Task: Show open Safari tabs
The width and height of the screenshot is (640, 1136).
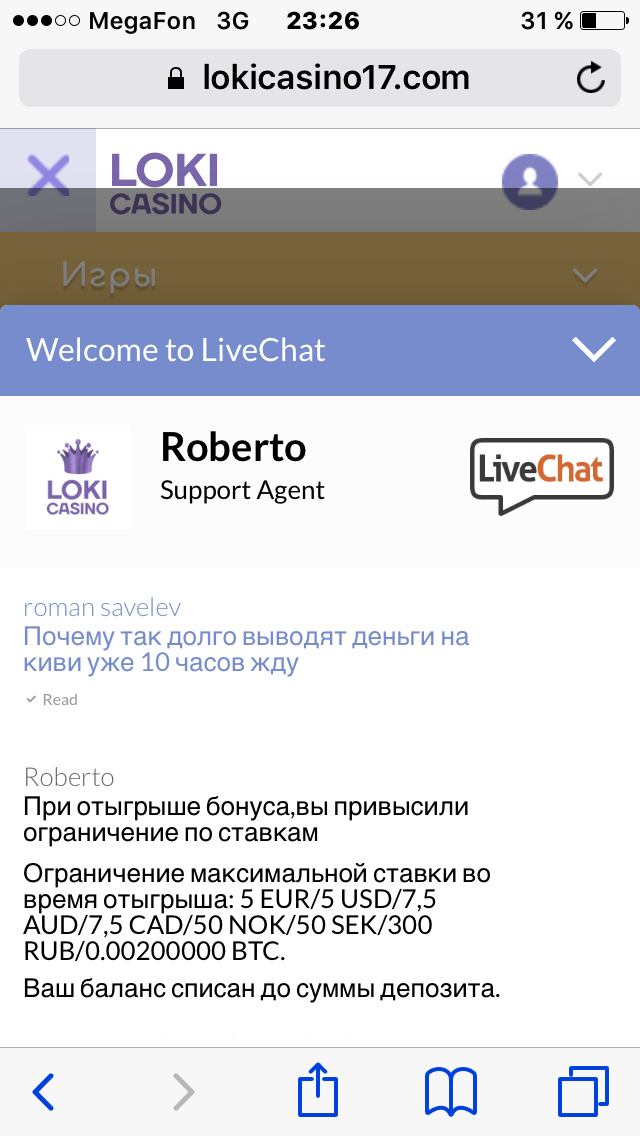Action: (x=582, y=1091)
